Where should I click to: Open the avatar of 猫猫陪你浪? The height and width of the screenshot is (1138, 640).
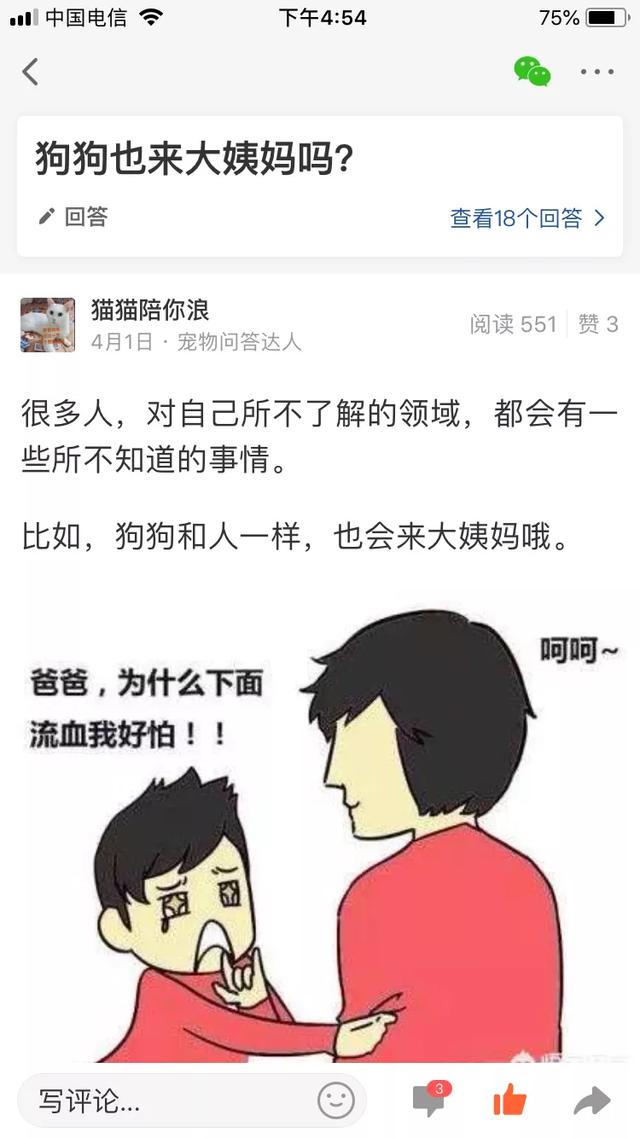[48, 325]
